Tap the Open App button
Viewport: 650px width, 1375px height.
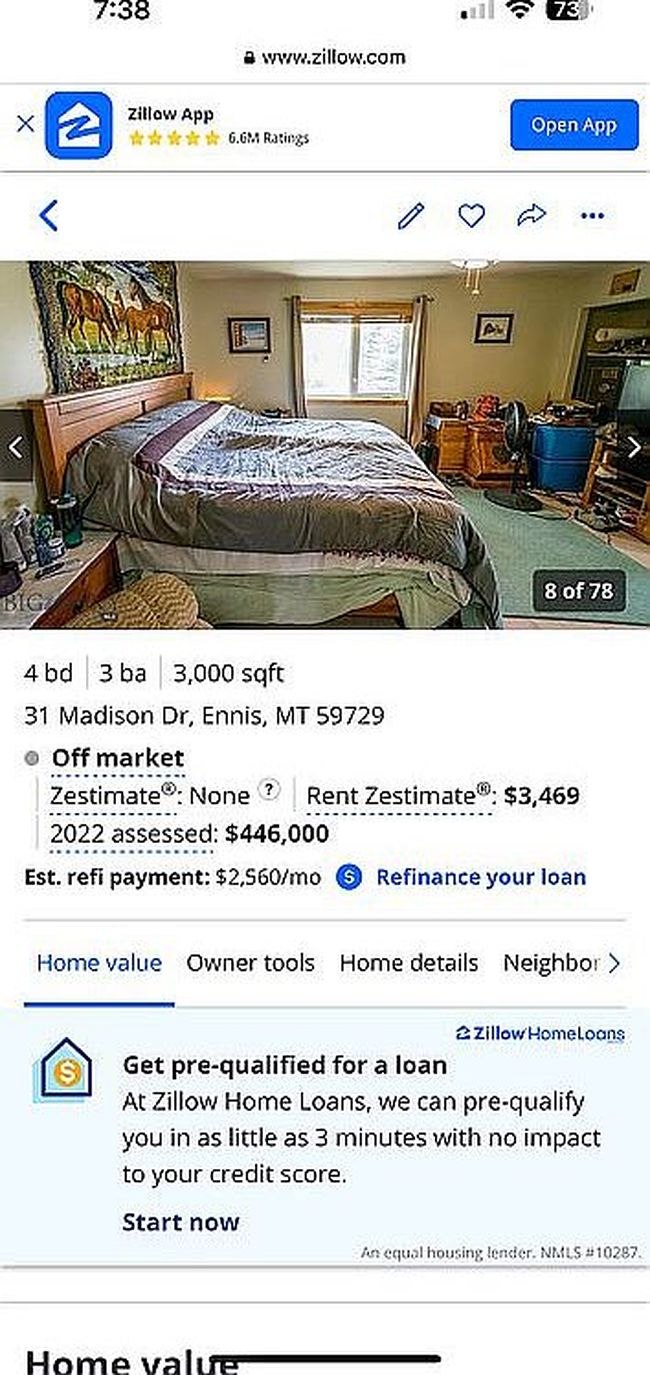pos(573,125)
